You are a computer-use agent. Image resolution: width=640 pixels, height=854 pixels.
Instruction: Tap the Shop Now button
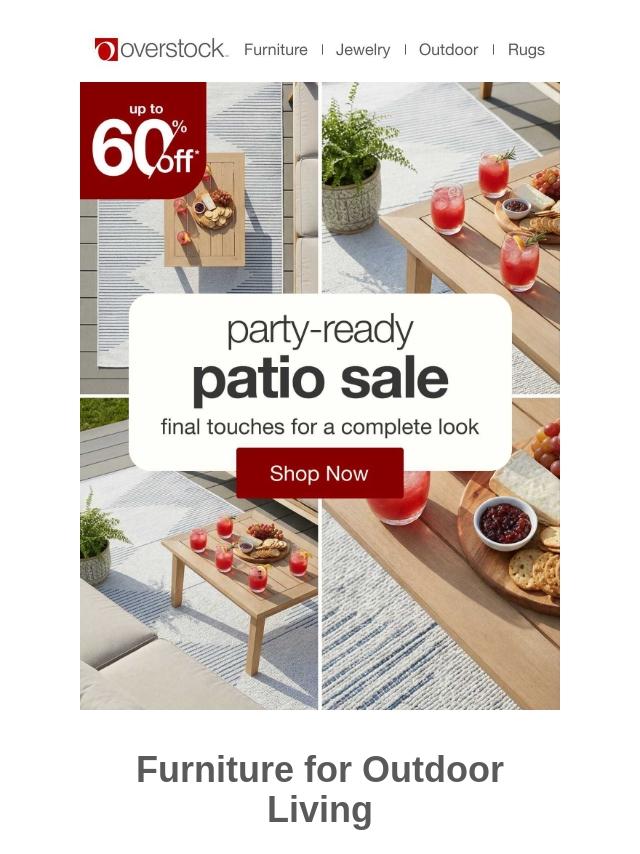tap(319, 474)
